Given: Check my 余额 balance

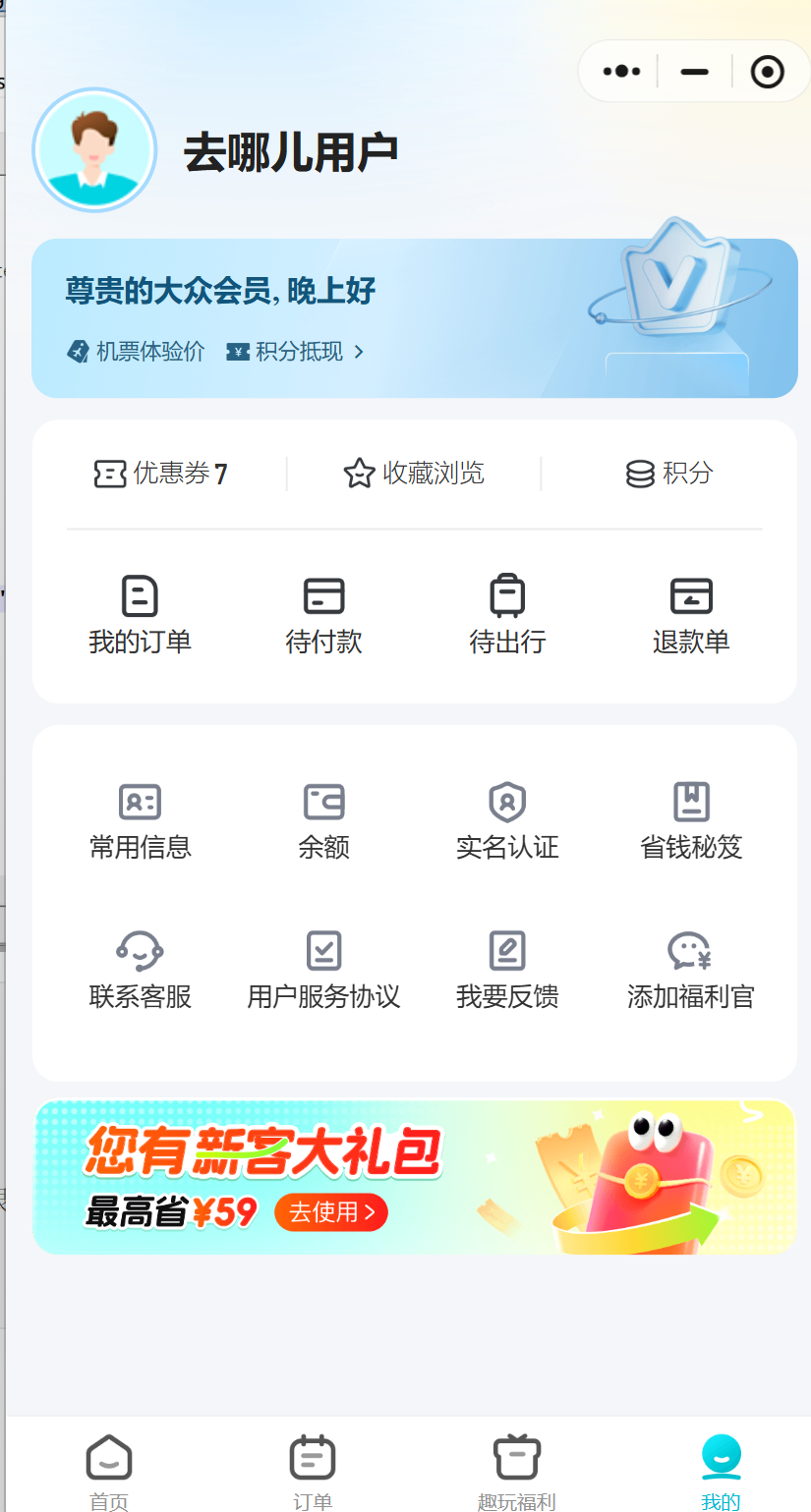Looking at the screenshot, I should pyautogui.click(x=323, y=821).
